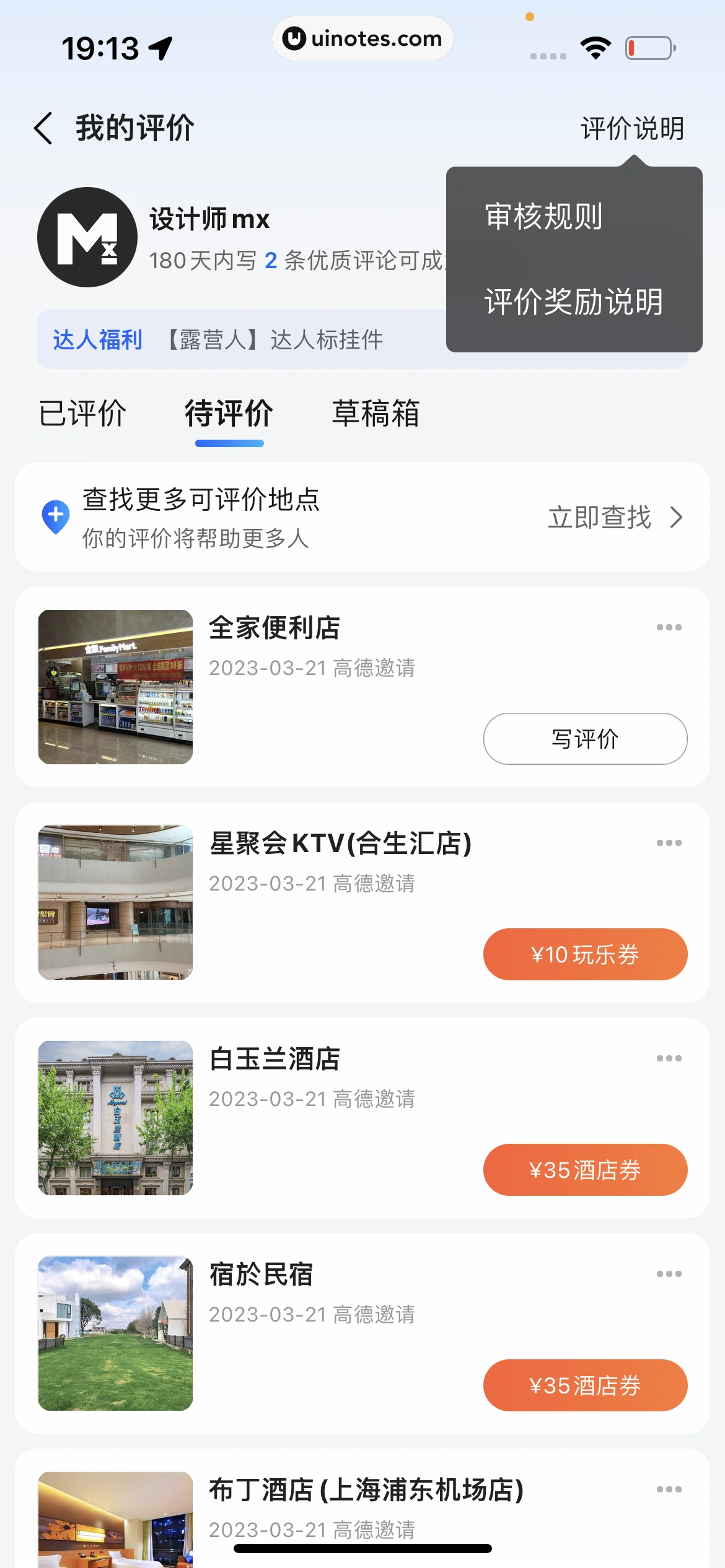Open more options for 白玉兰酒店
Image resolution: width=725 pixels, height=1568 pixels.
click(669, 1058)
